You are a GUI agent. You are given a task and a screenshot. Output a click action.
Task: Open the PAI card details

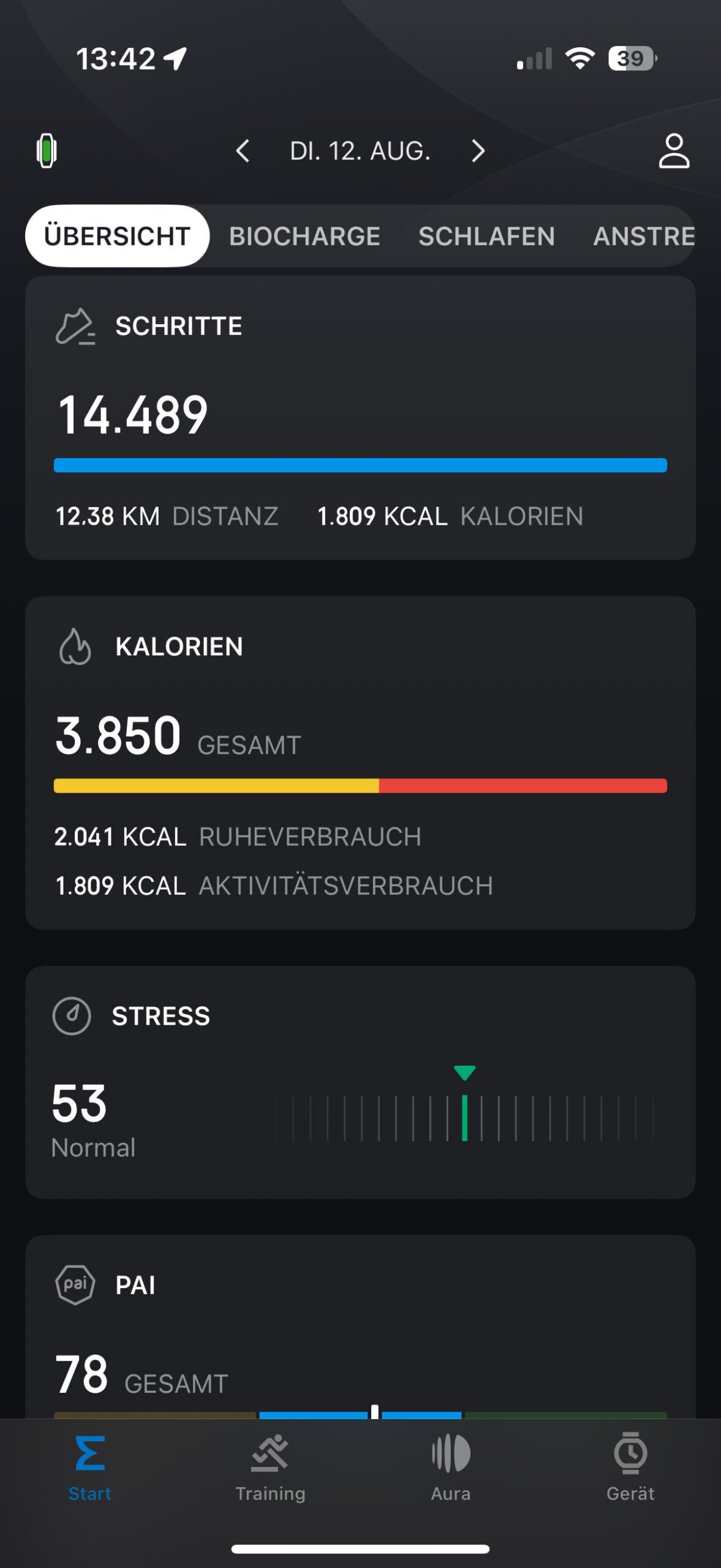[x=360, y=1329]
